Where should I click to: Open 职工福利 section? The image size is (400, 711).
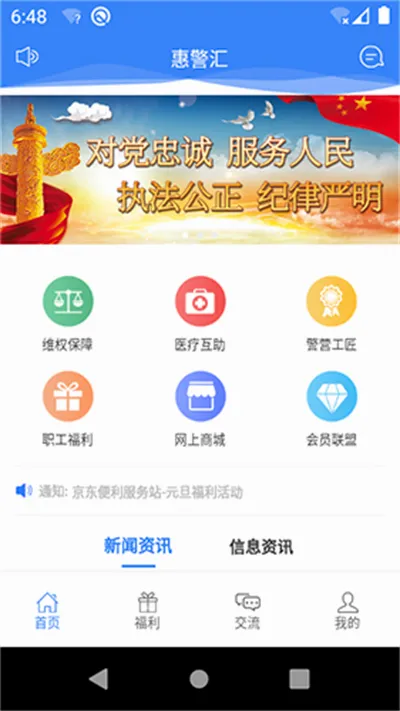click(x=68, y=409)
